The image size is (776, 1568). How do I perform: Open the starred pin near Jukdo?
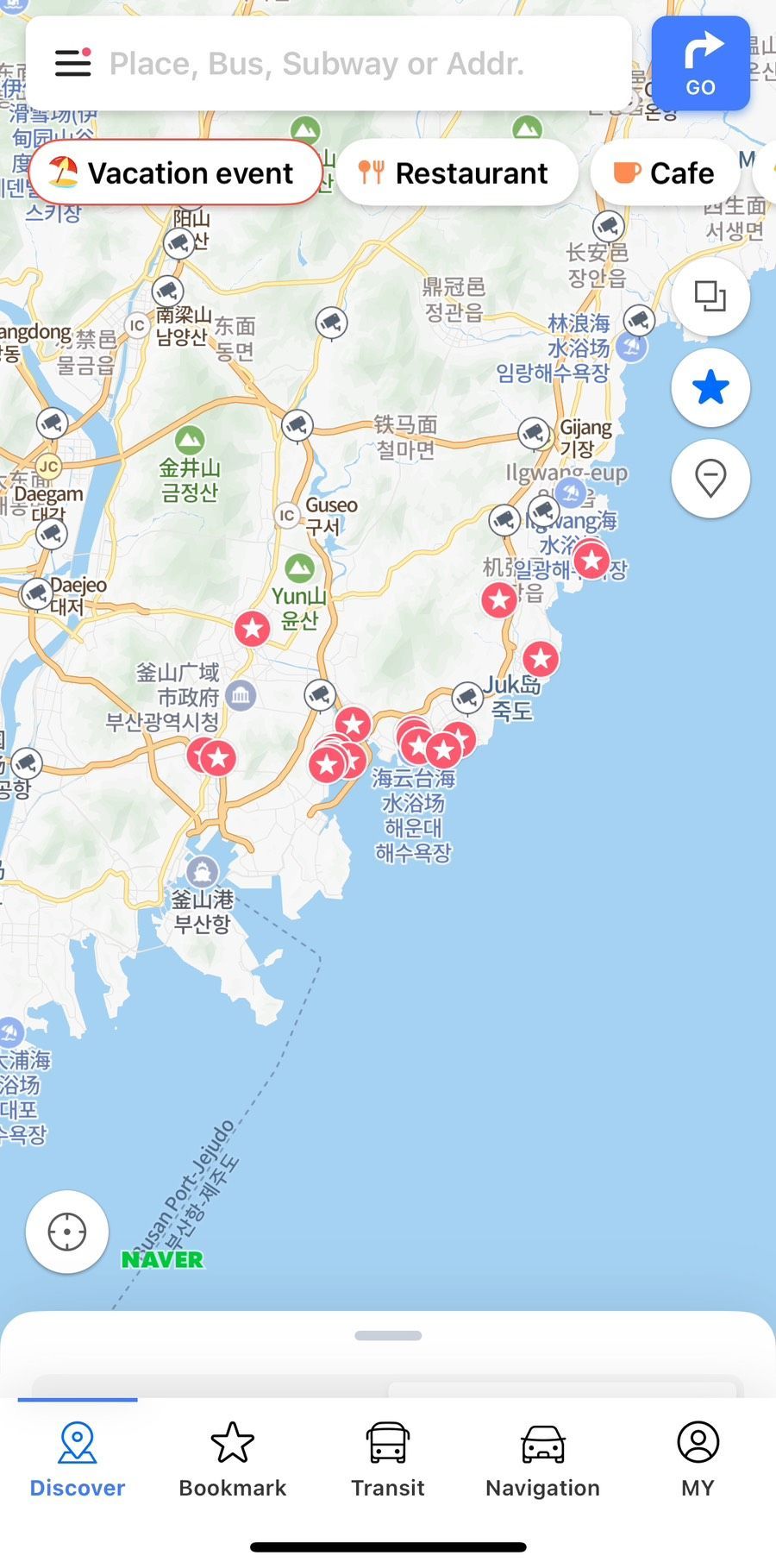click(x=541, y=659)
